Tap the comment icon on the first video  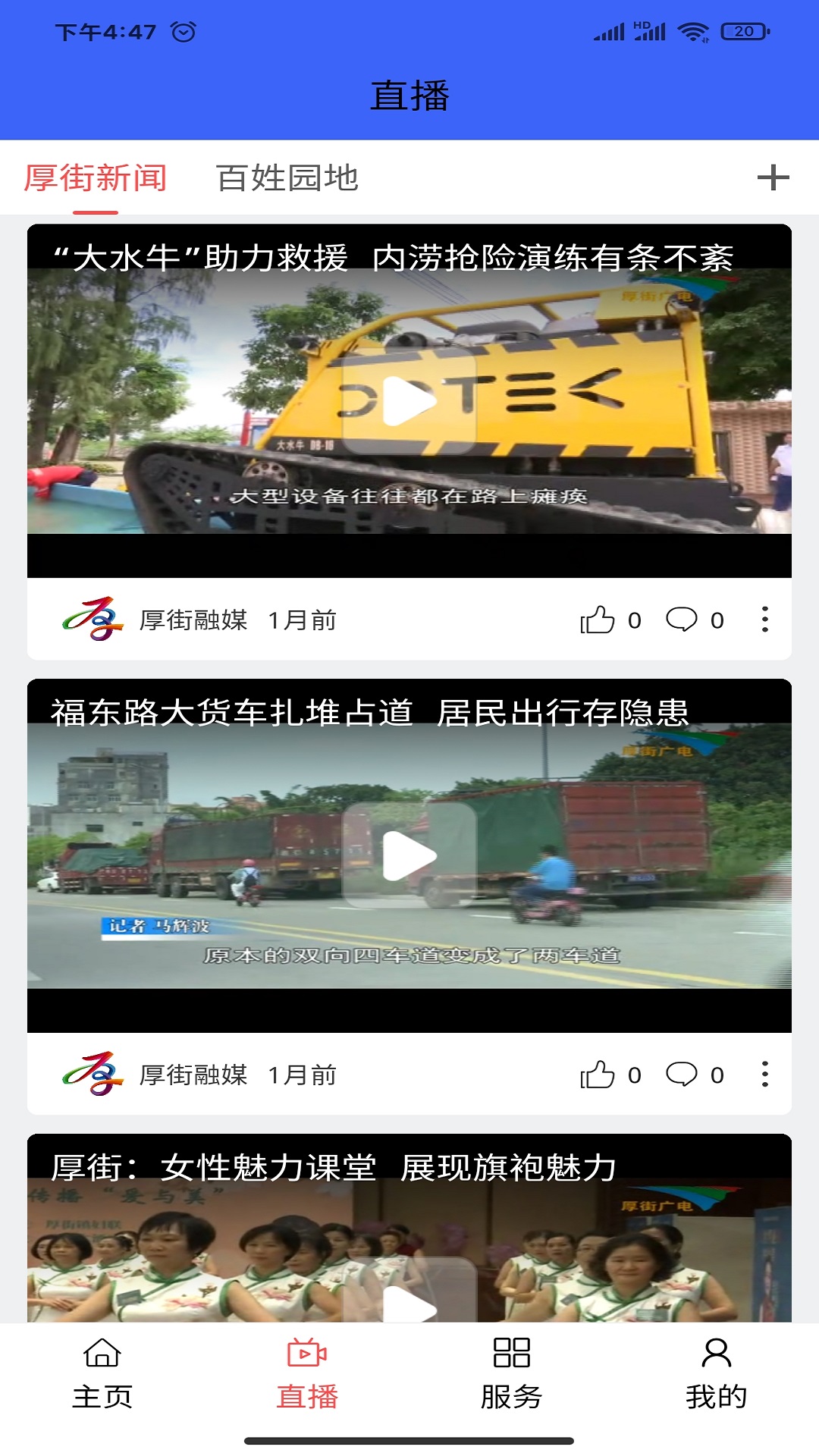click(x=685, y=620)
